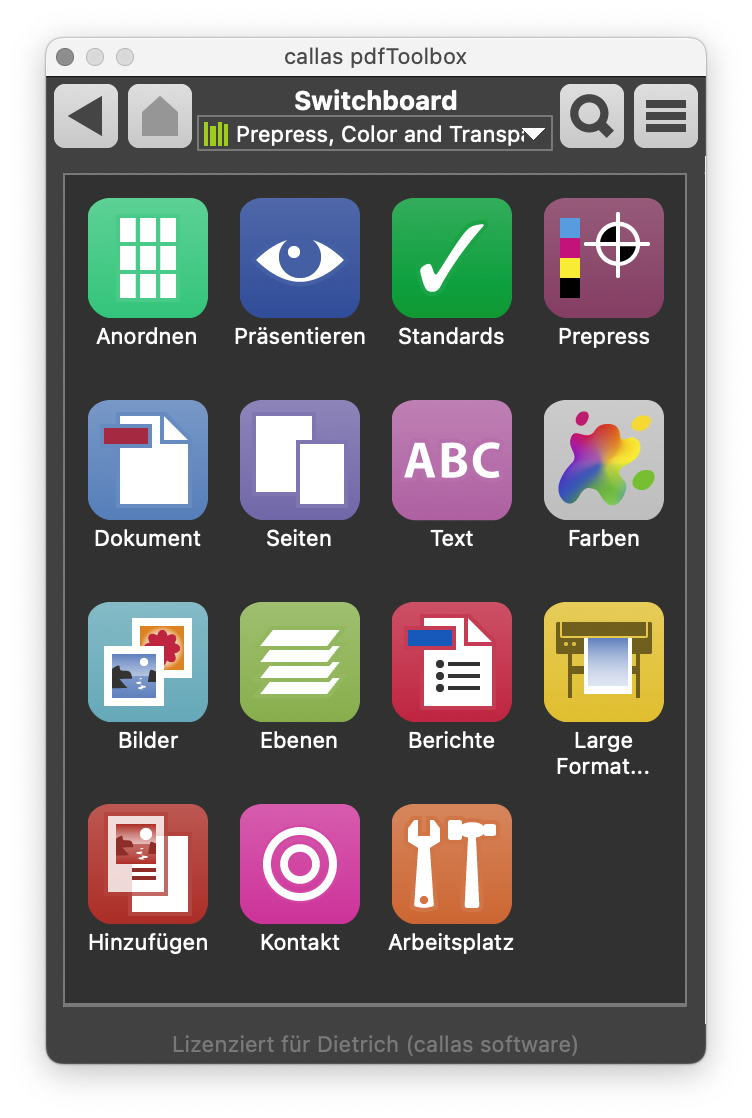This screenshot has width=752, height=1118.
Task: Open the Farben tile
Action: [604, 460]
